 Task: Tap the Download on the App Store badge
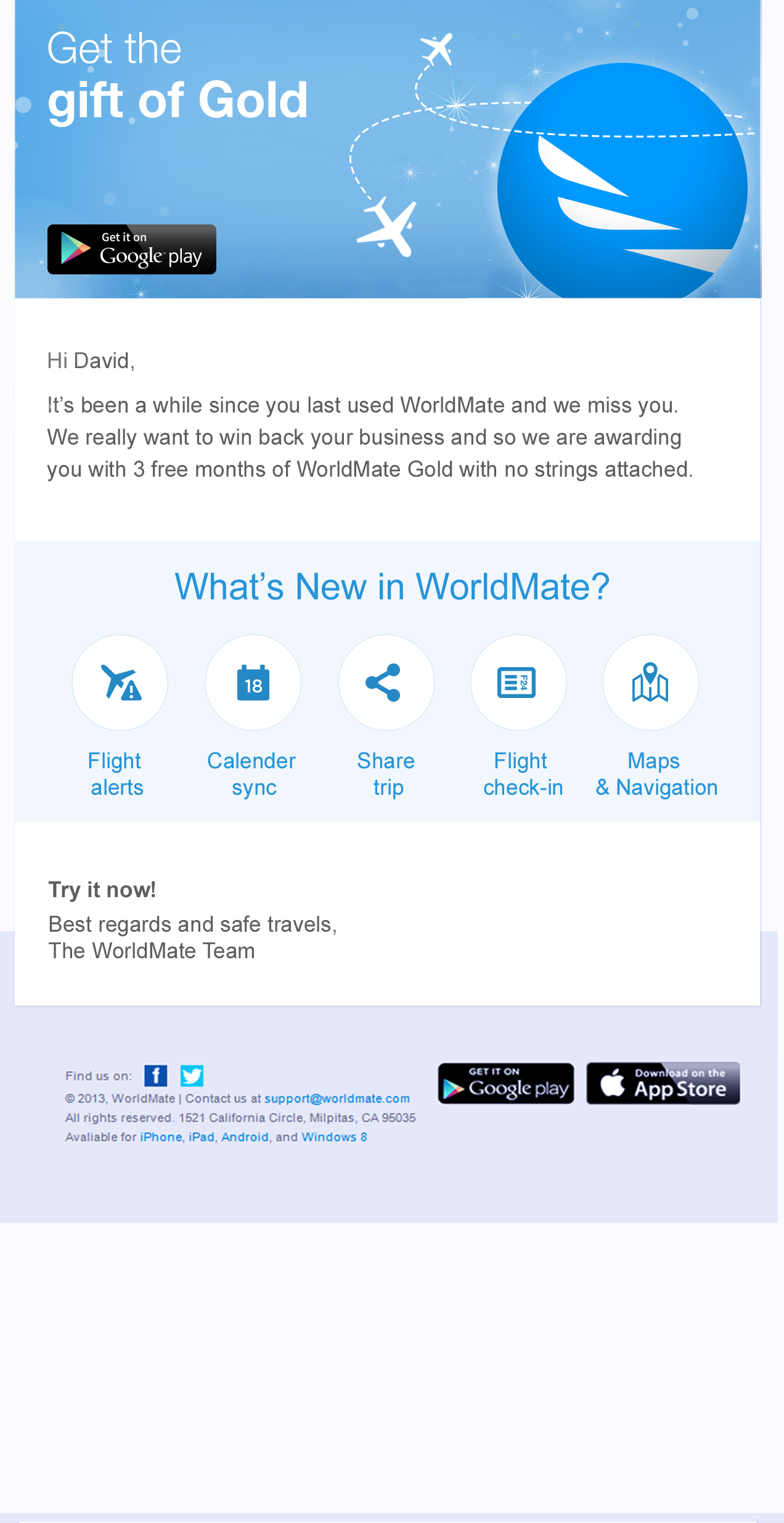663,1083
